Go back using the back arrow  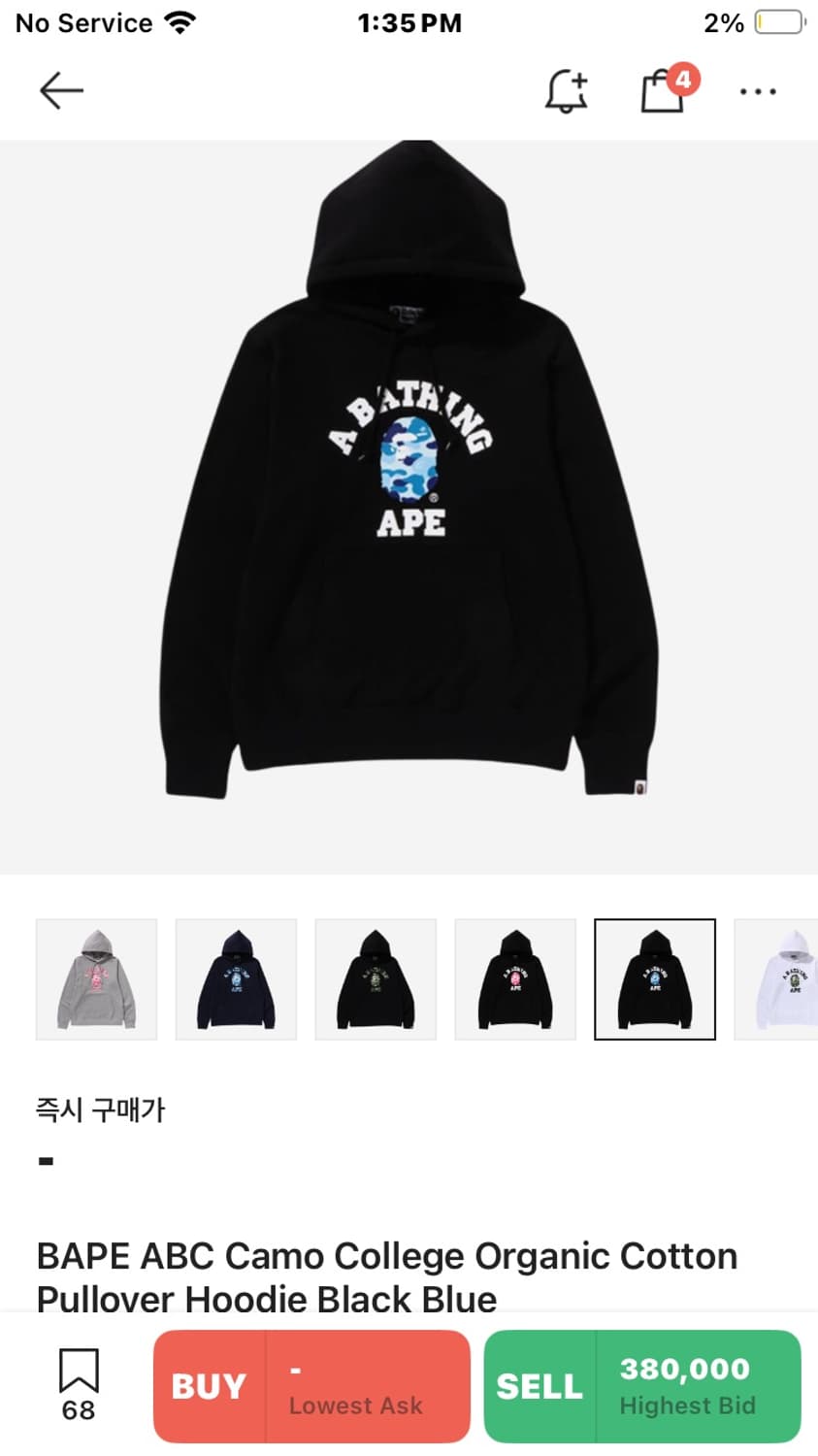click(x=61, y=89)
